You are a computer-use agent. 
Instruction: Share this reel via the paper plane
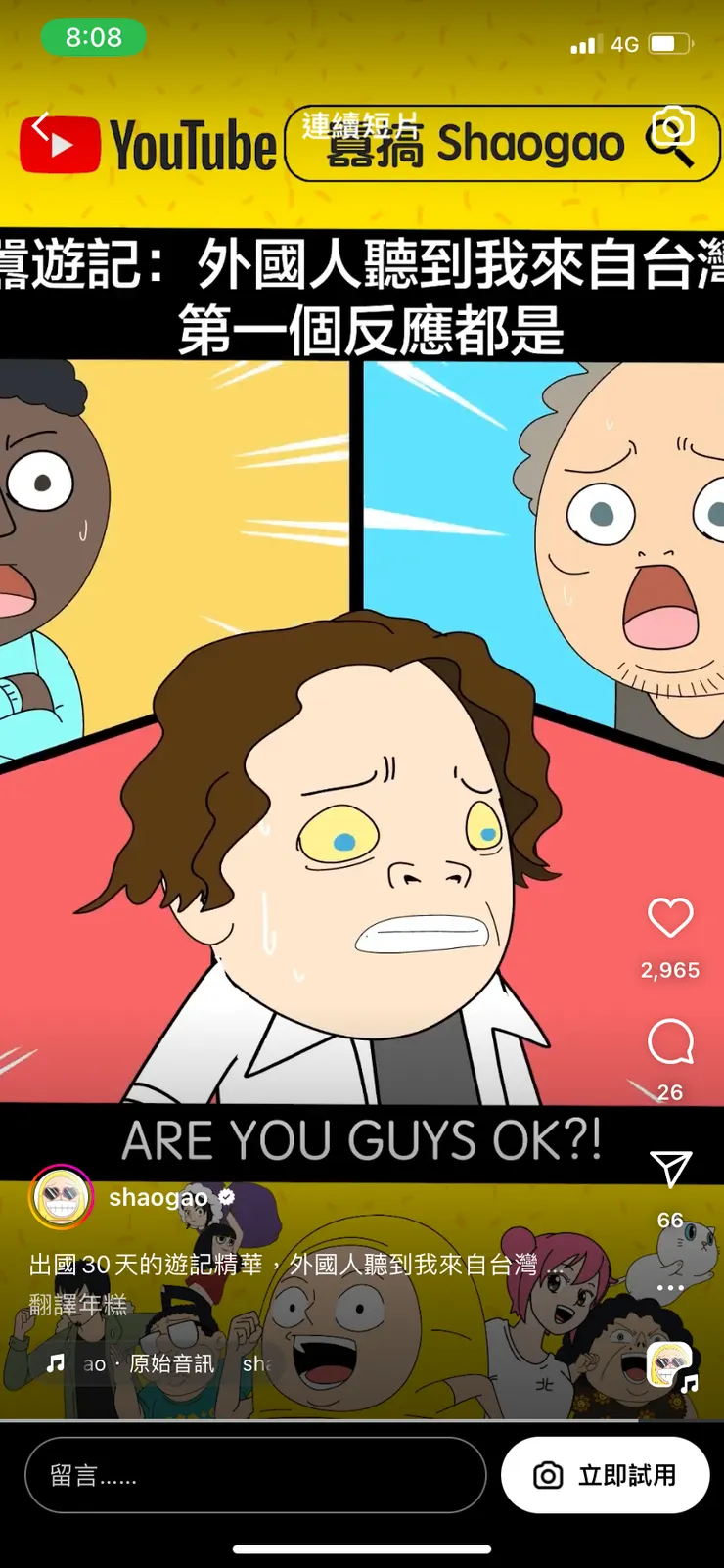click(670, 1169)
